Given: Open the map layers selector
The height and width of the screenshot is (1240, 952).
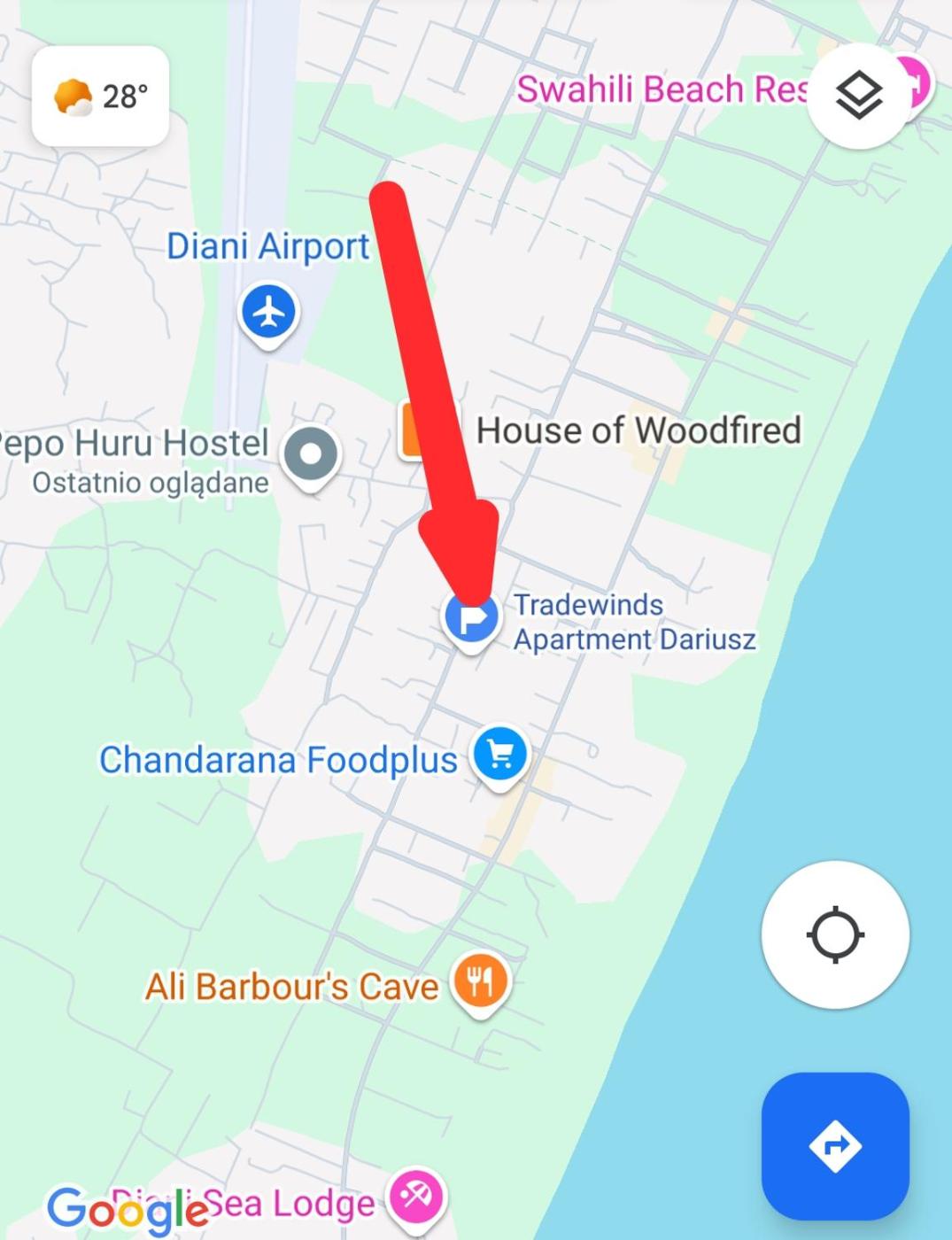Looking at the screenshot, I should coord(858,96).
